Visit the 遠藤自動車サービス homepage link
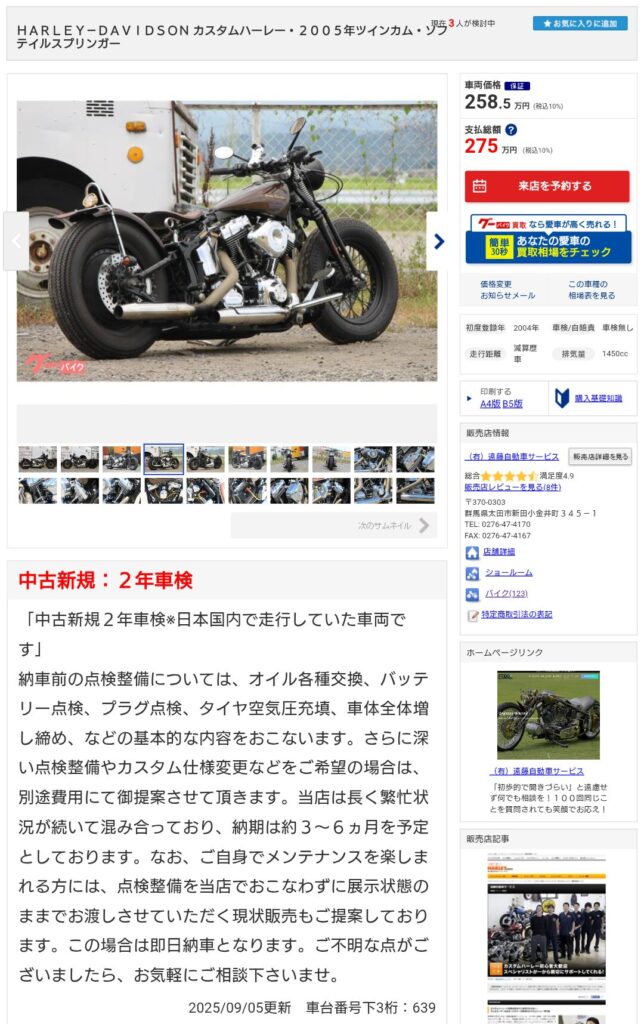 tap(536, 771)
